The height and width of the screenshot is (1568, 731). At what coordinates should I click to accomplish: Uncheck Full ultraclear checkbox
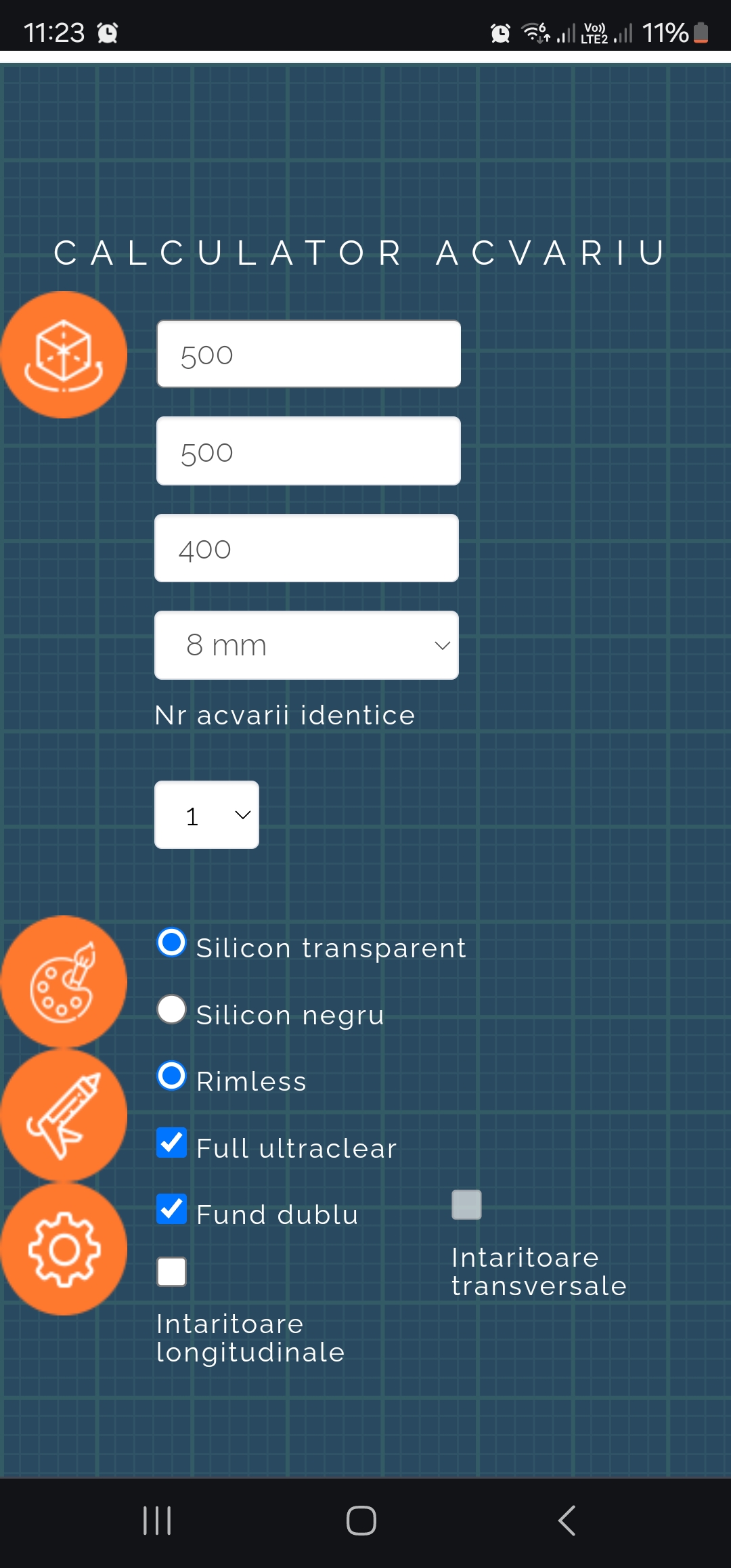coord(171,1143)
